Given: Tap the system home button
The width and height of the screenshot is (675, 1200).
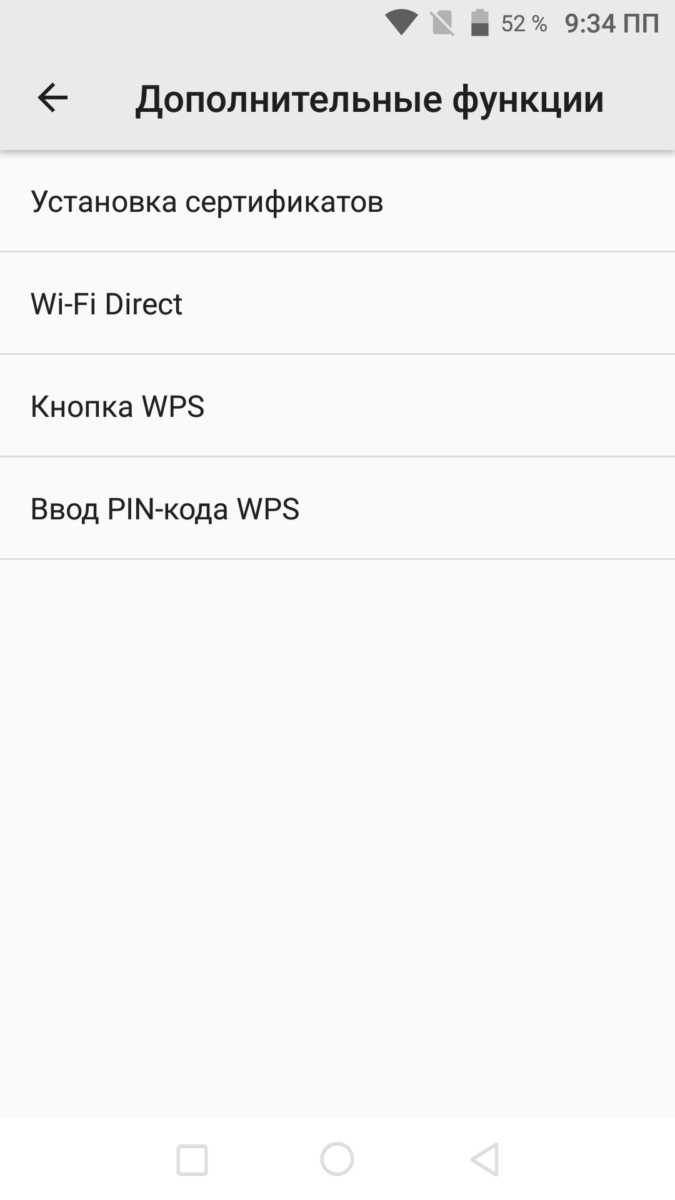Looking at the screenshot, I should (337, 1159).
